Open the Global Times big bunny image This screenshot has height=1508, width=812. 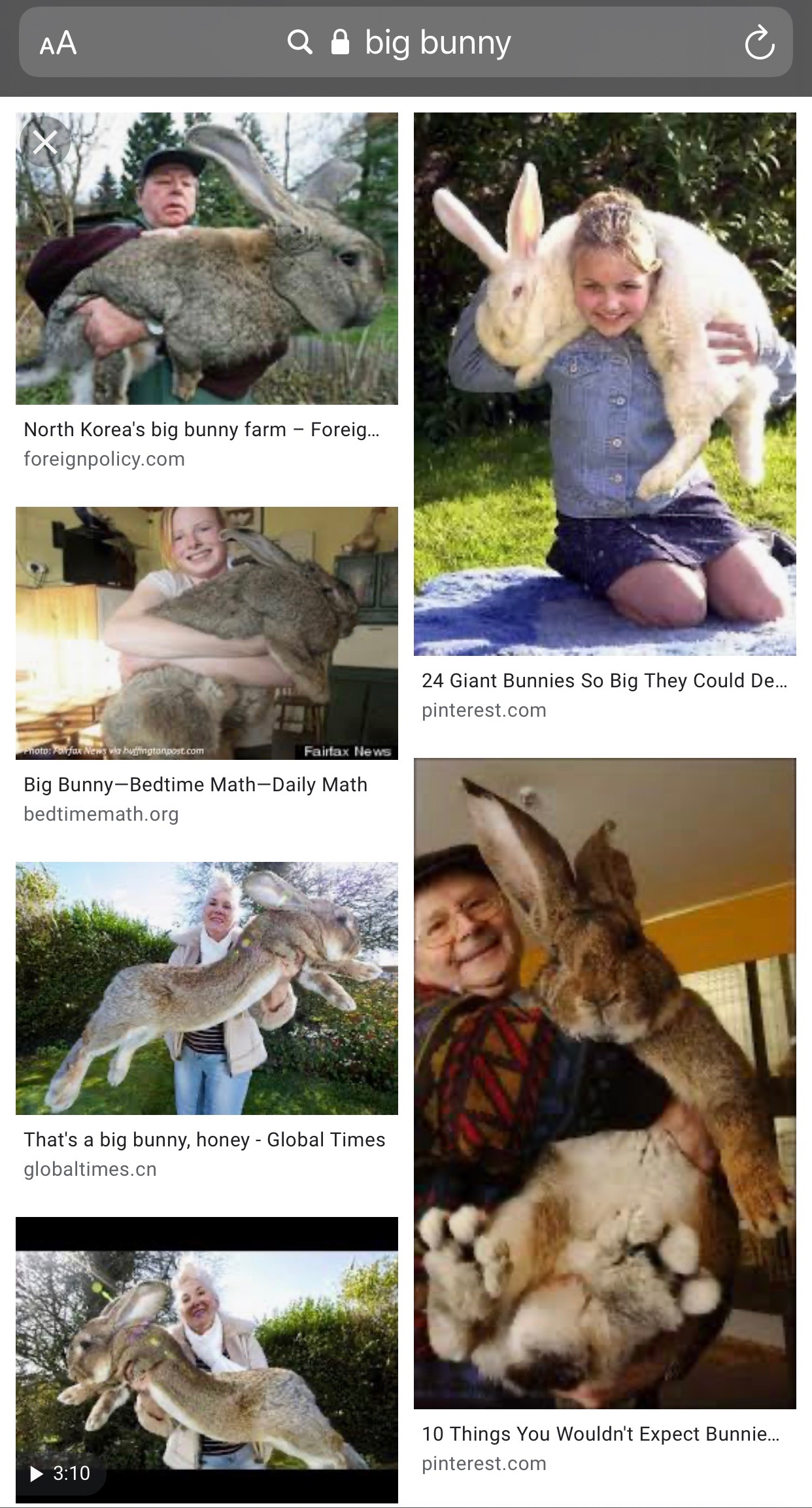pyautogui.click(x=207, y=988)
